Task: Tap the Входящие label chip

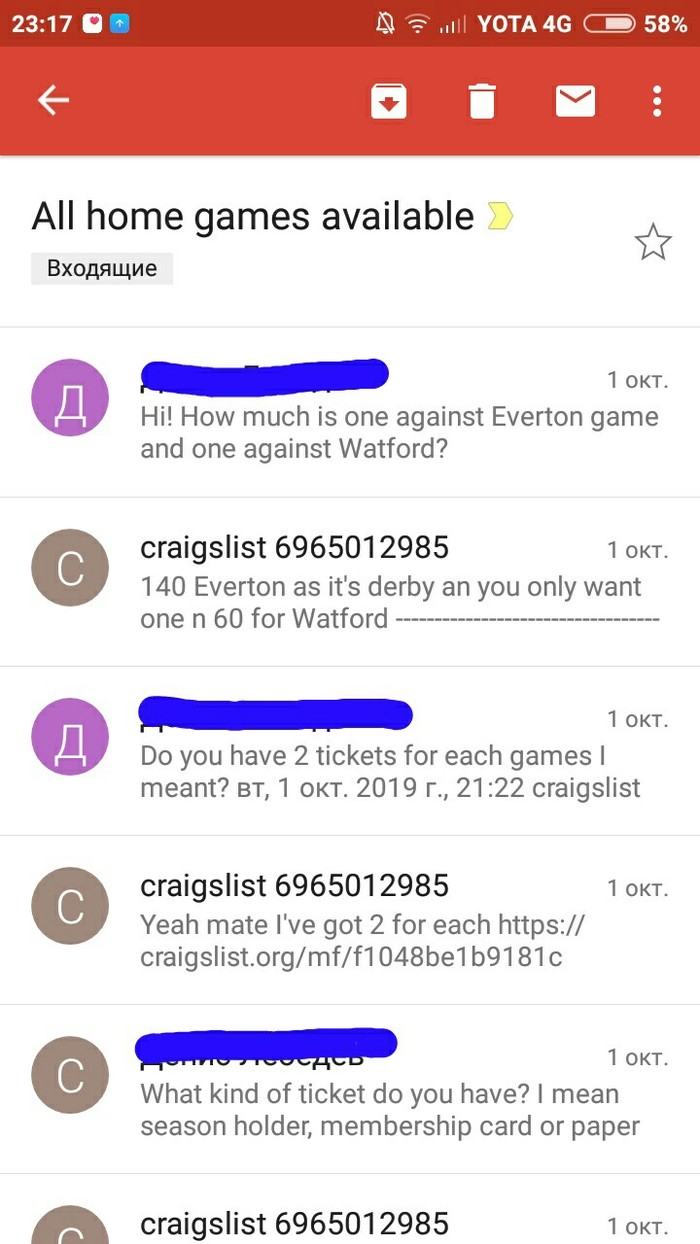Action: coord(102,268)
